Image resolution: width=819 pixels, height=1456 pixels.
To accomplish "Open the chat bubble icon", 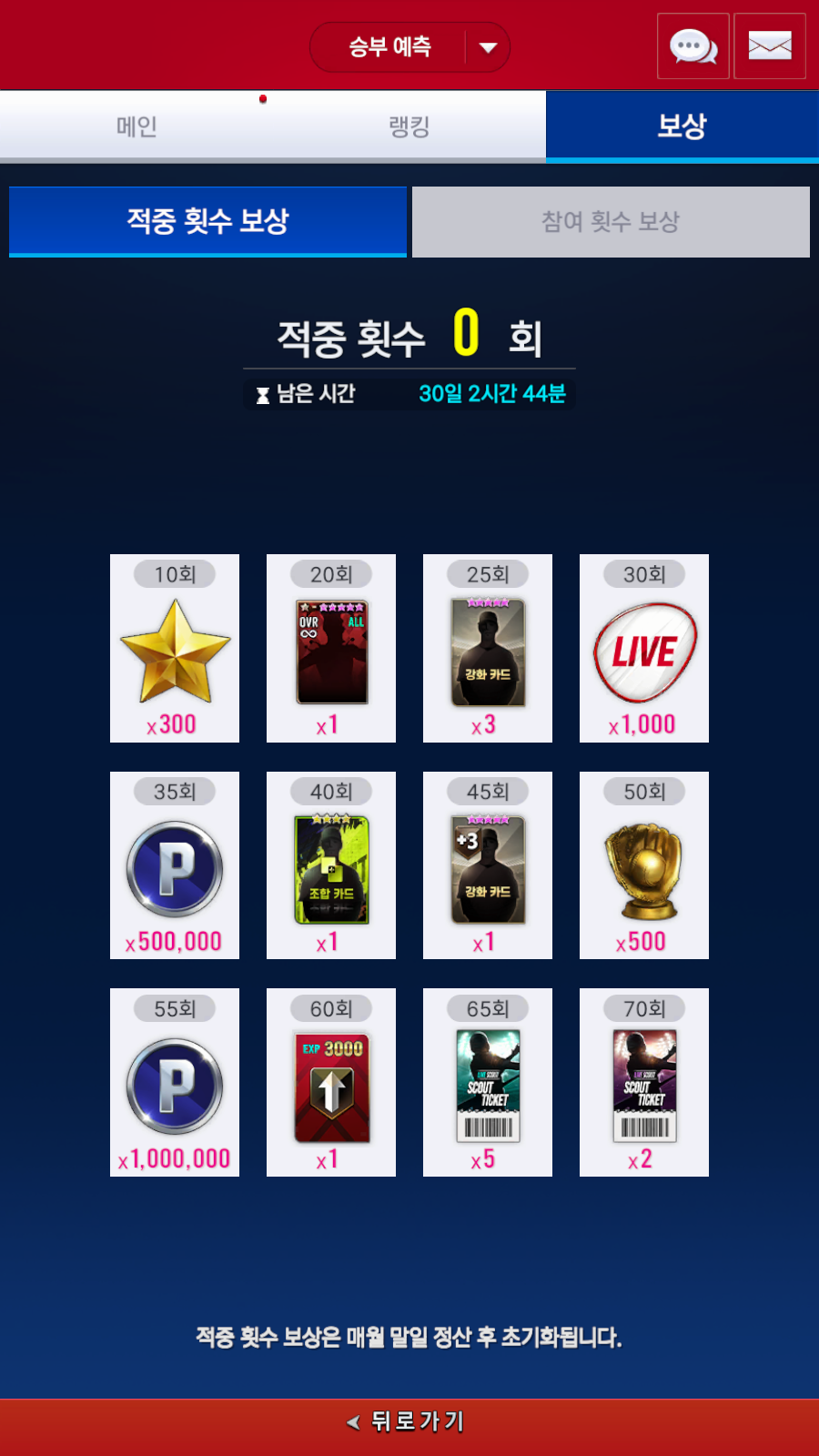I will pyautogui.click(x=693, y=46).
